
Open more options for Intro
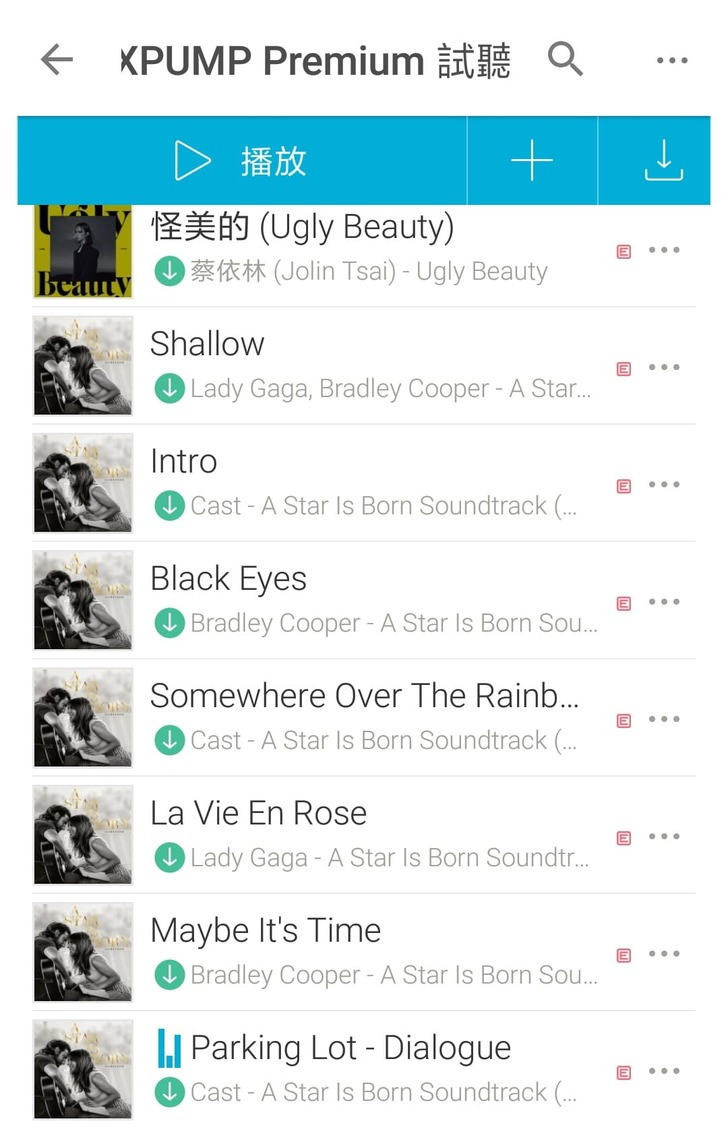click(664, 485)
